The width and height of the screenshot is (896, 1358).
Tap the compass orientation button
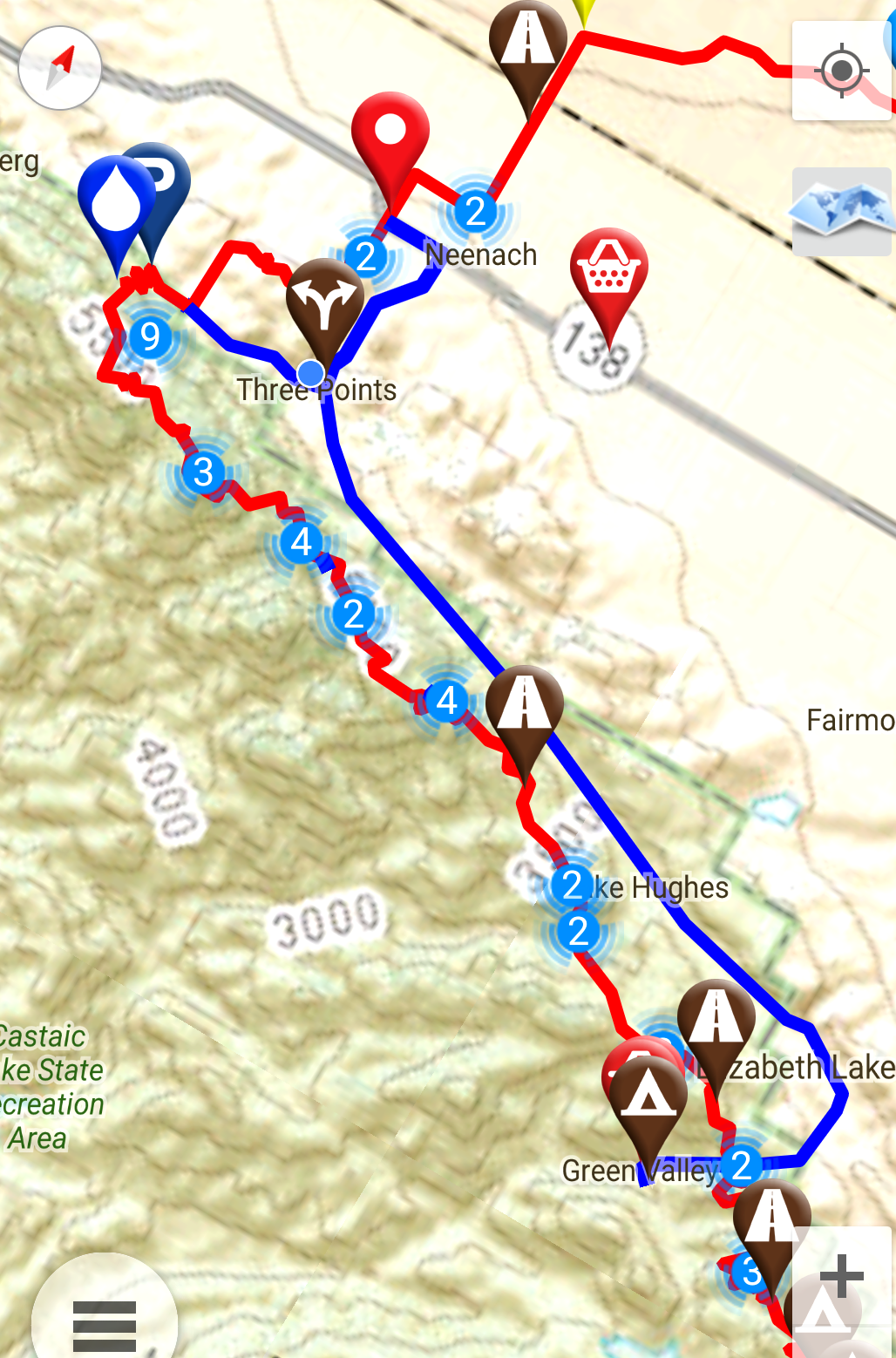coord(60,68)
